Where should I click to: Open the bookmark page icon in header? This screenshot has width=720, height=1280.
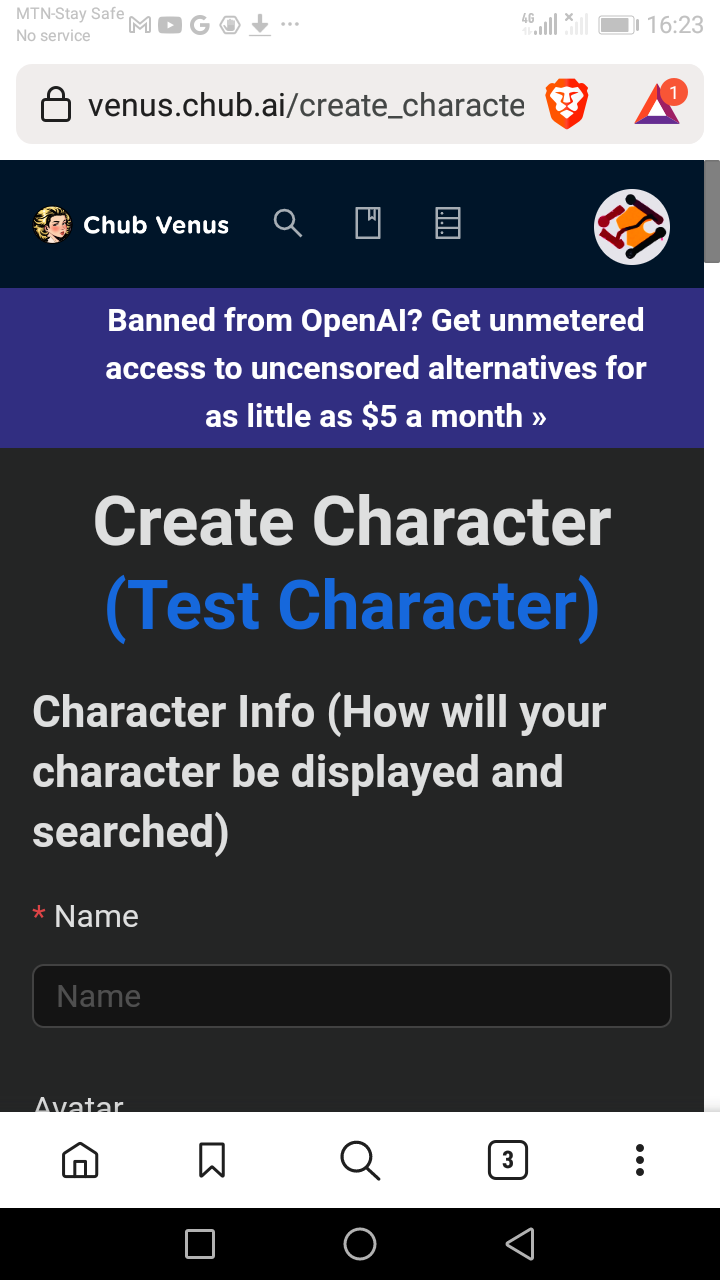point(368,223)
